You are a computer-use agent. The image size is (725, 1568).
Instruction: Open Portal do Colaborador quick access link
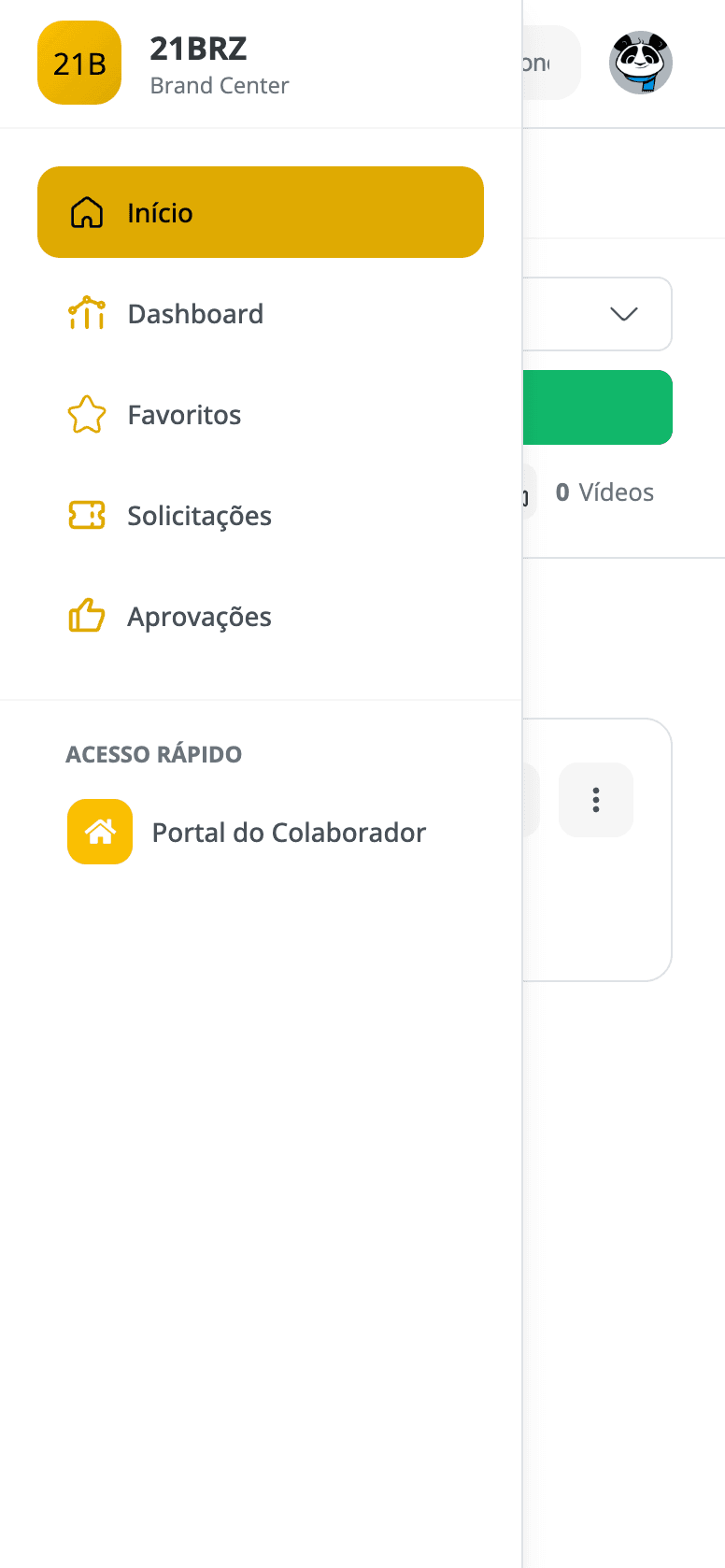pyautogui.click(x=289, y=832)
